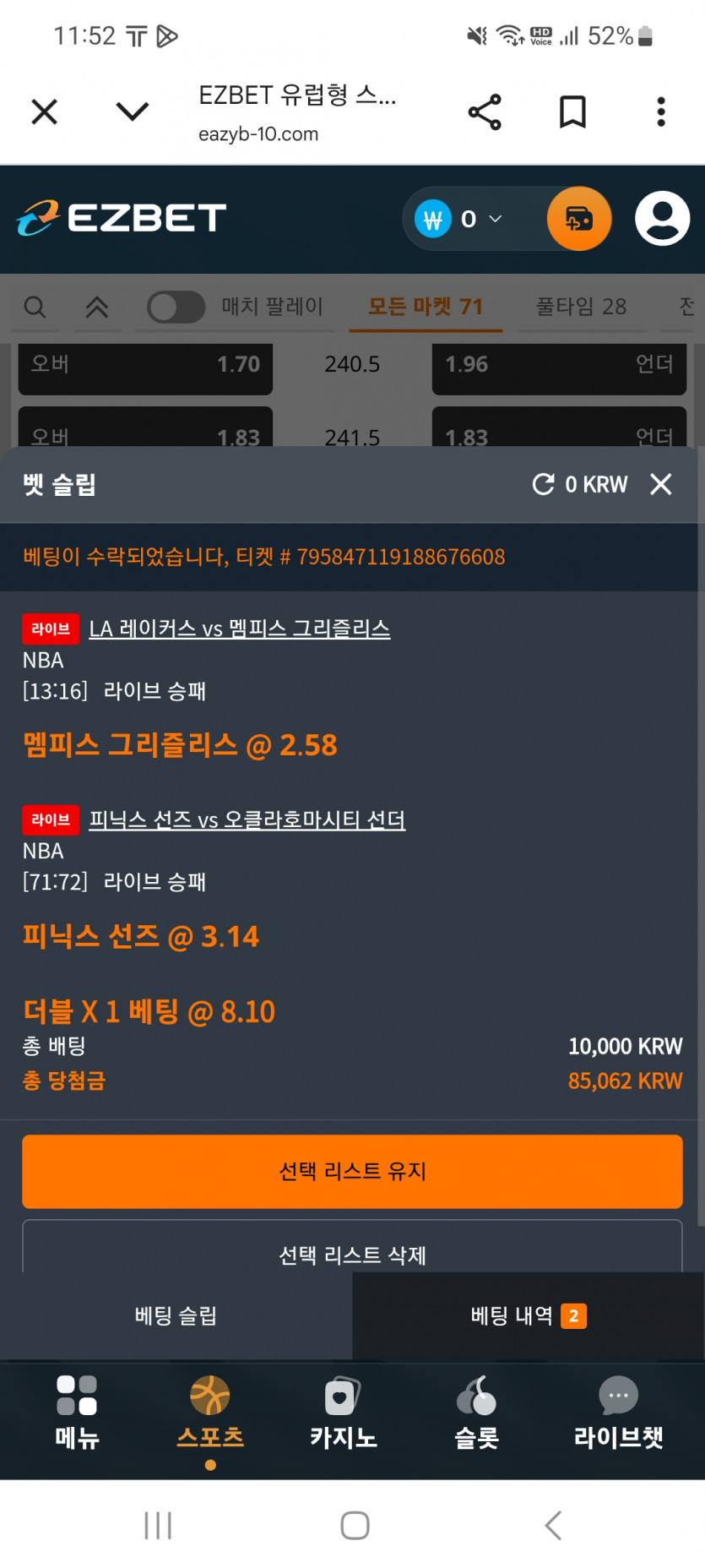This screenshot has height=1568, width=705.
Task: Share this page
Action: tap(485, 112)
